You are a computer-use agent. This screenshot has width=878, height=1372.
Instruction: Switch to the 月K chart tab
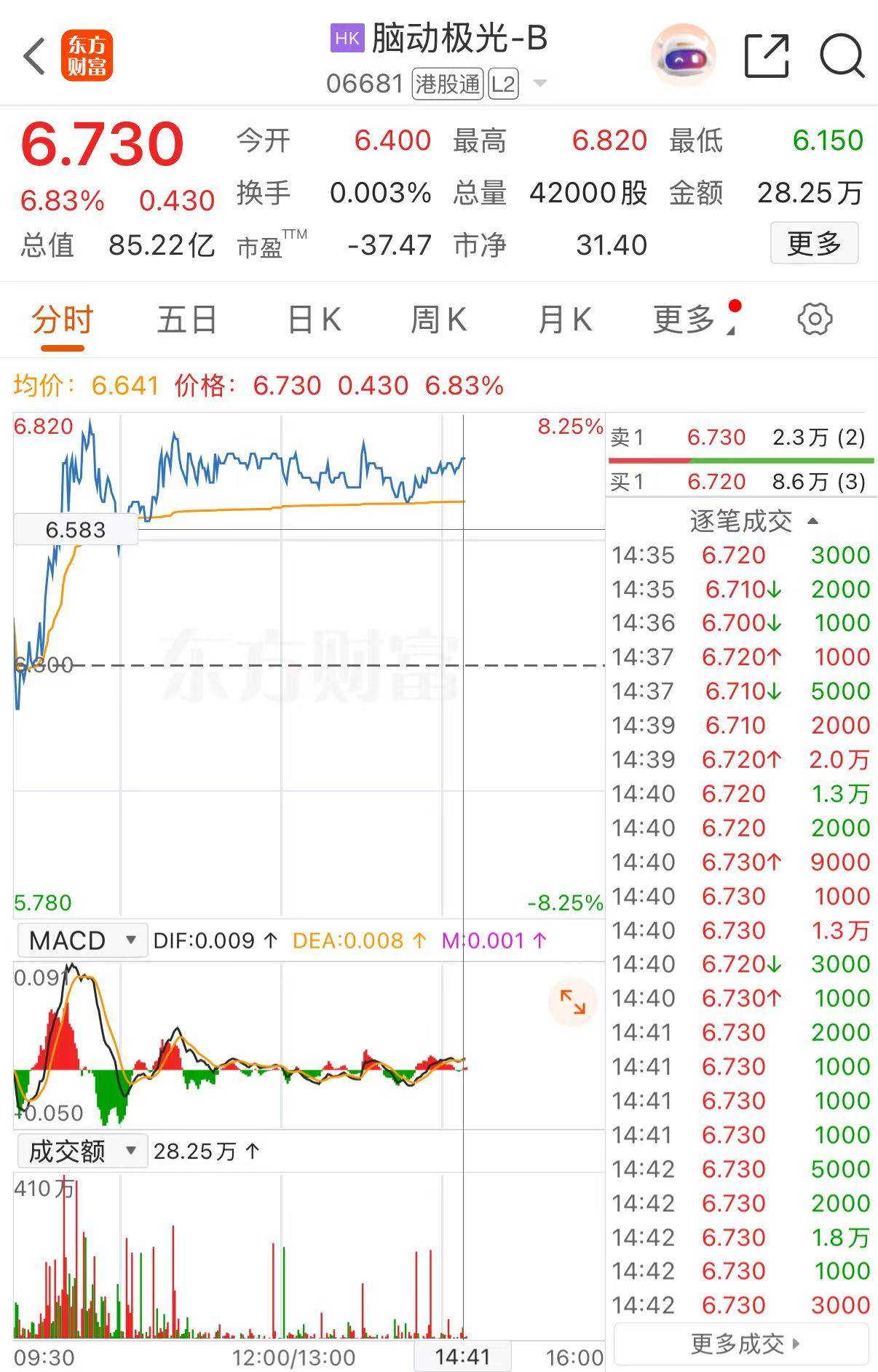click(x=564, y=320)
